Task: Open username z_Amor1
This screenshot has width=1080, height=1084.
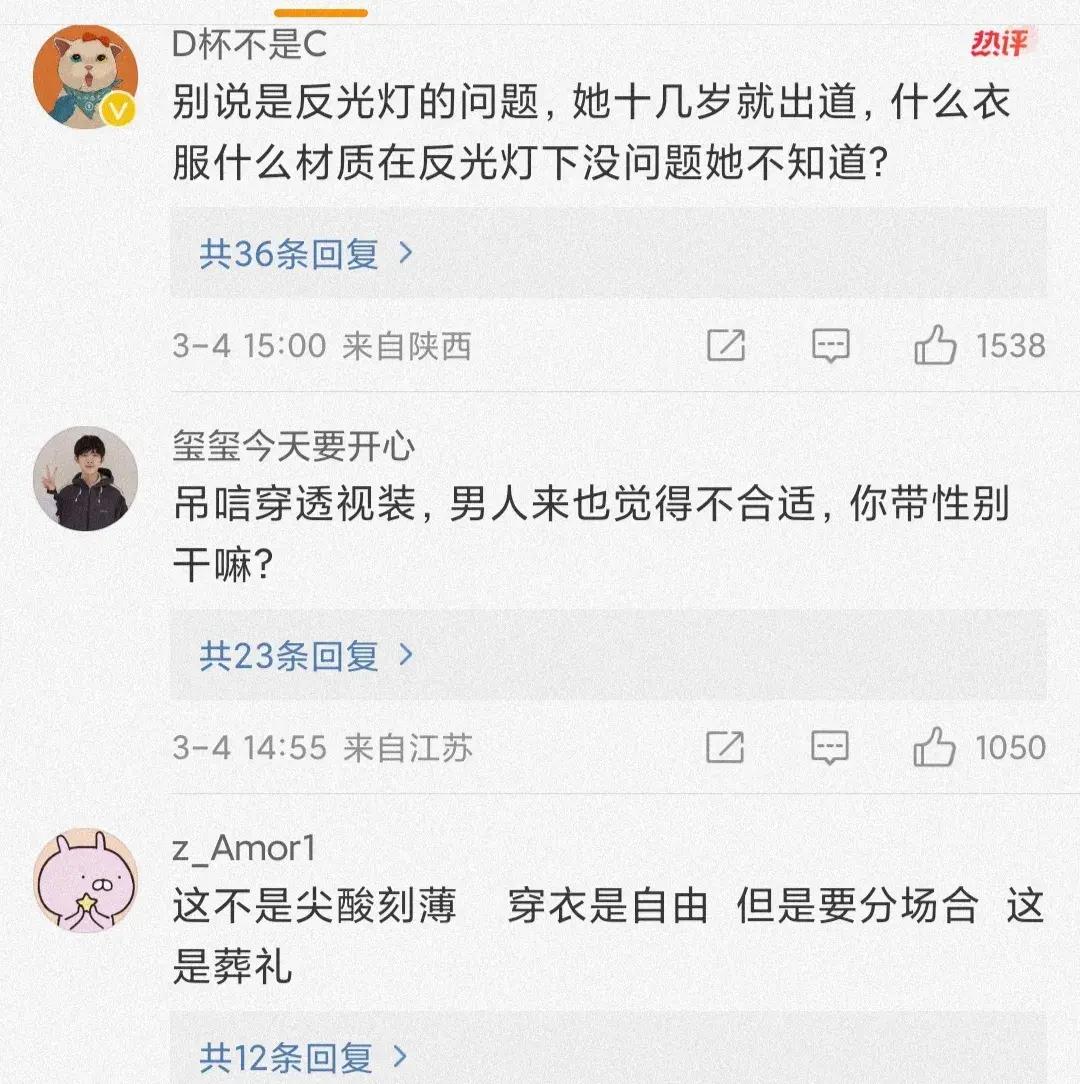Action: [x=244, y=849]
